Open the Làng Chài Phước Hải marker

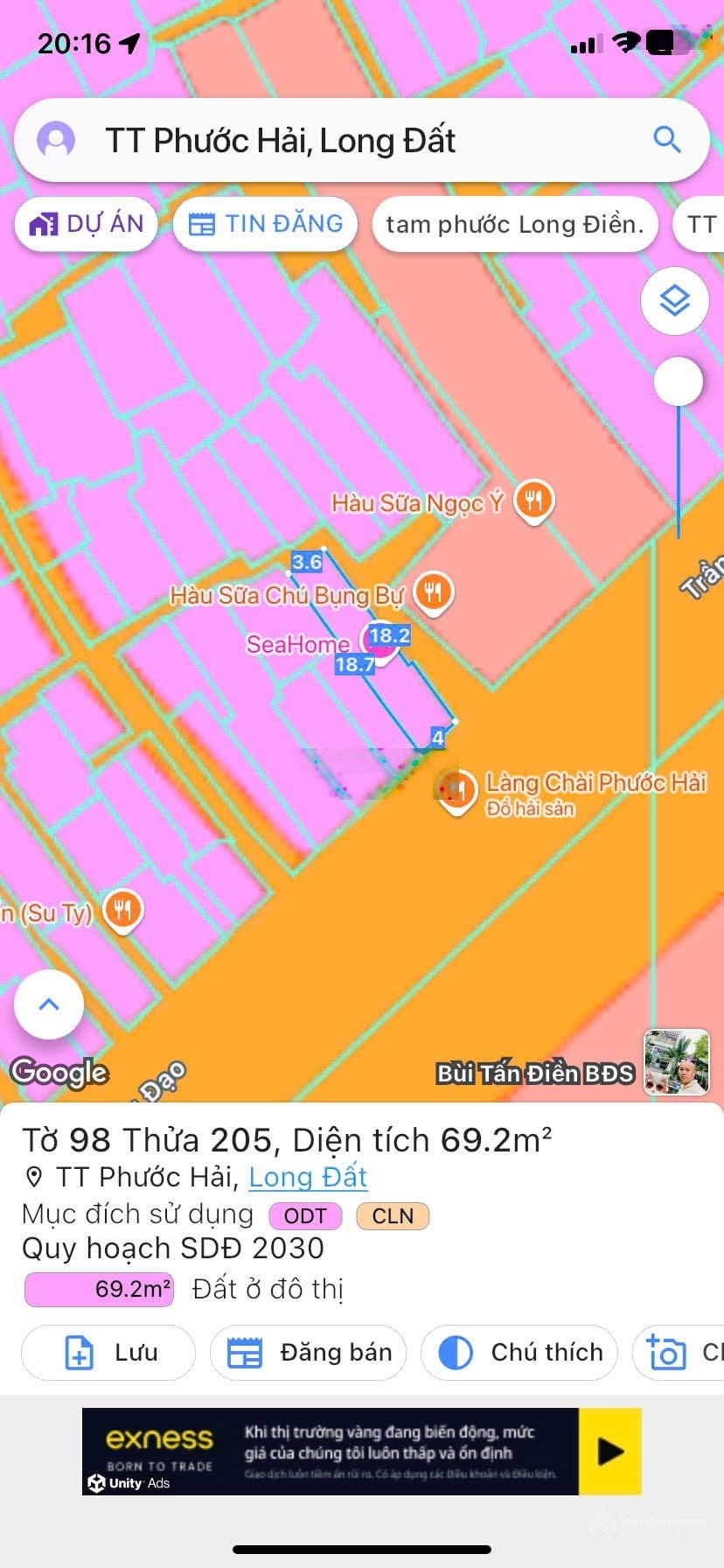tap(456, 791)
